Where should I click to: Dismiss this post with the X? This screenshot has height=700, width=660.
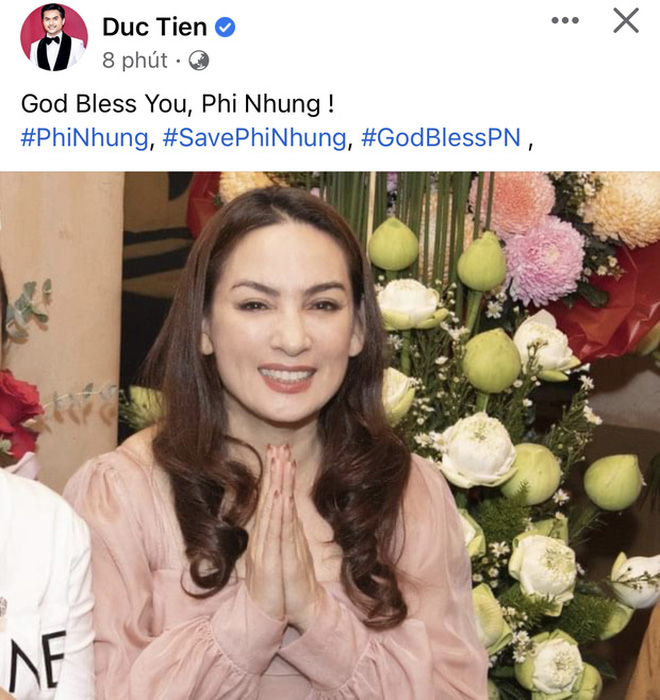(626, 20)
